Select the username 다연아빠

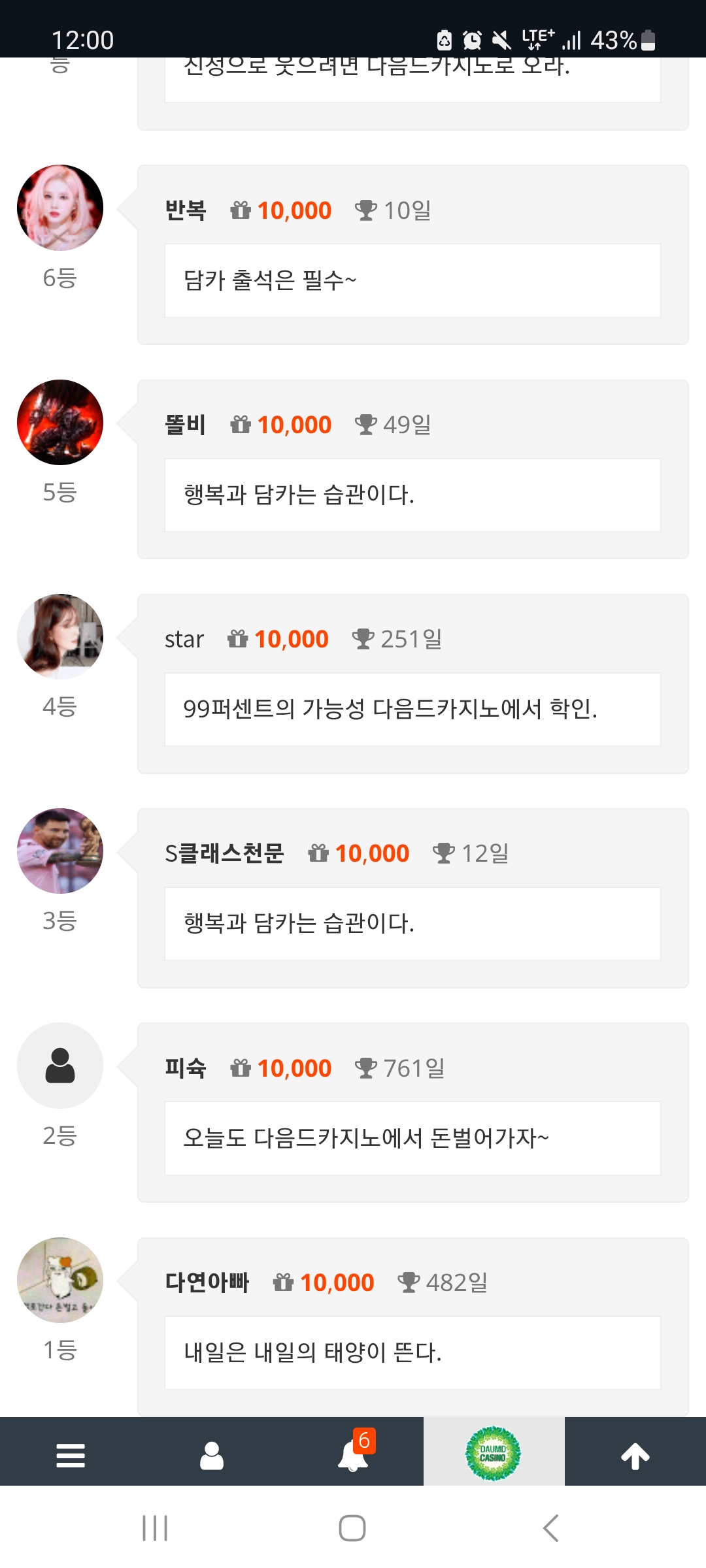pyautogui.click(x=207, y=1282)
